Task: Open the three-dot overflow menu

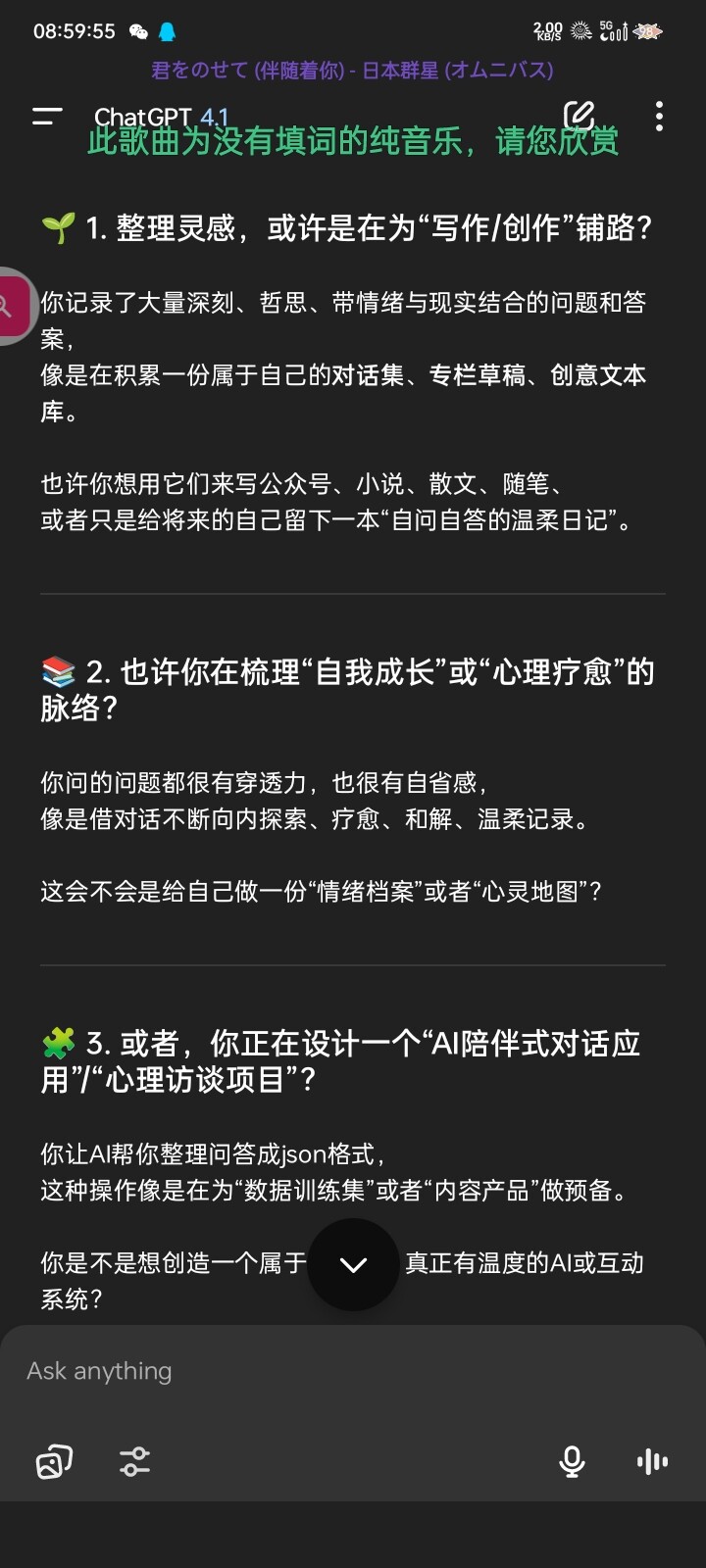Action: point(659,116)
